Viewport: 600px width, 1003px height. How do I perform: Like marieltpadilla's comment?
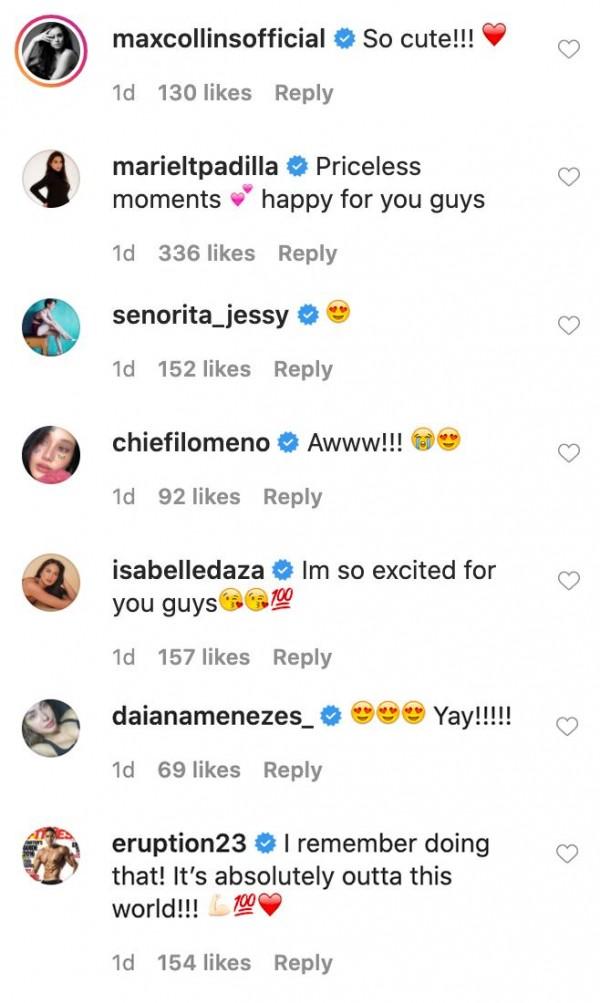click(x=568, y=177)
